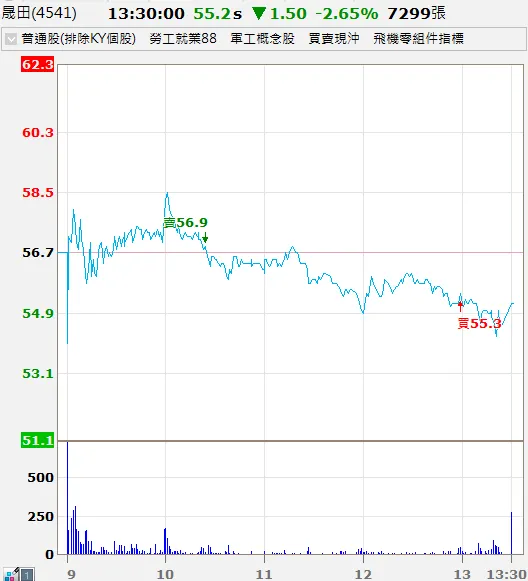Select the 軍工概念股 concept tag
Image resolution: width=528 pixels, height=581 pixels.
262,39
